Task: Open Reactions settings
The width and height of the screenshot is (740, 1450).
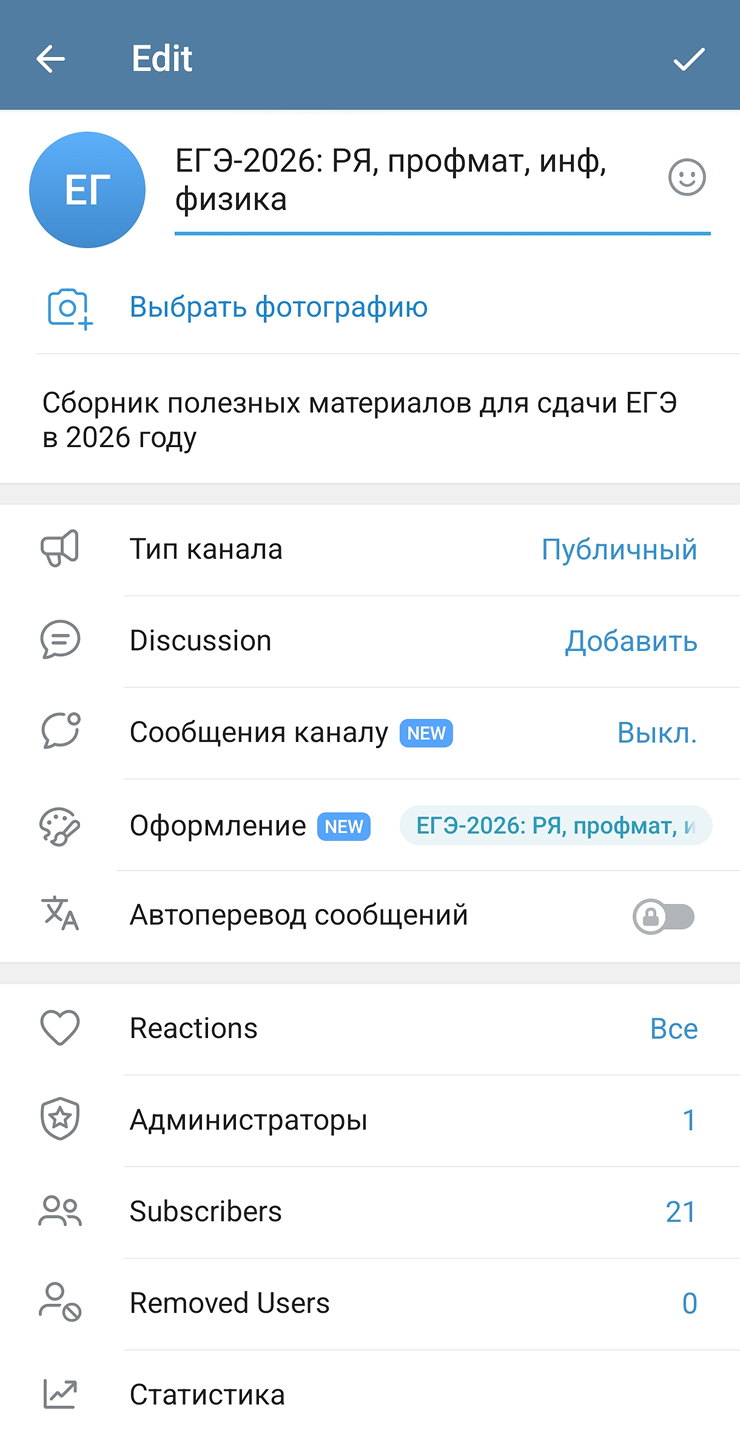Action: coord(370,1029)
